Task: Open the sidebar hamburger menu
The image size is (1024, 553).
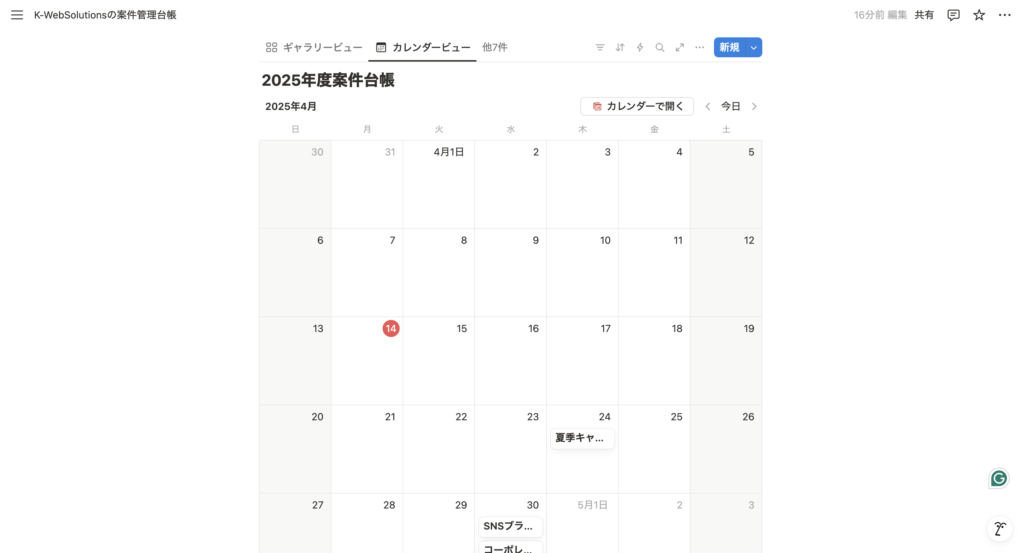Action: (x=17, y=15)
